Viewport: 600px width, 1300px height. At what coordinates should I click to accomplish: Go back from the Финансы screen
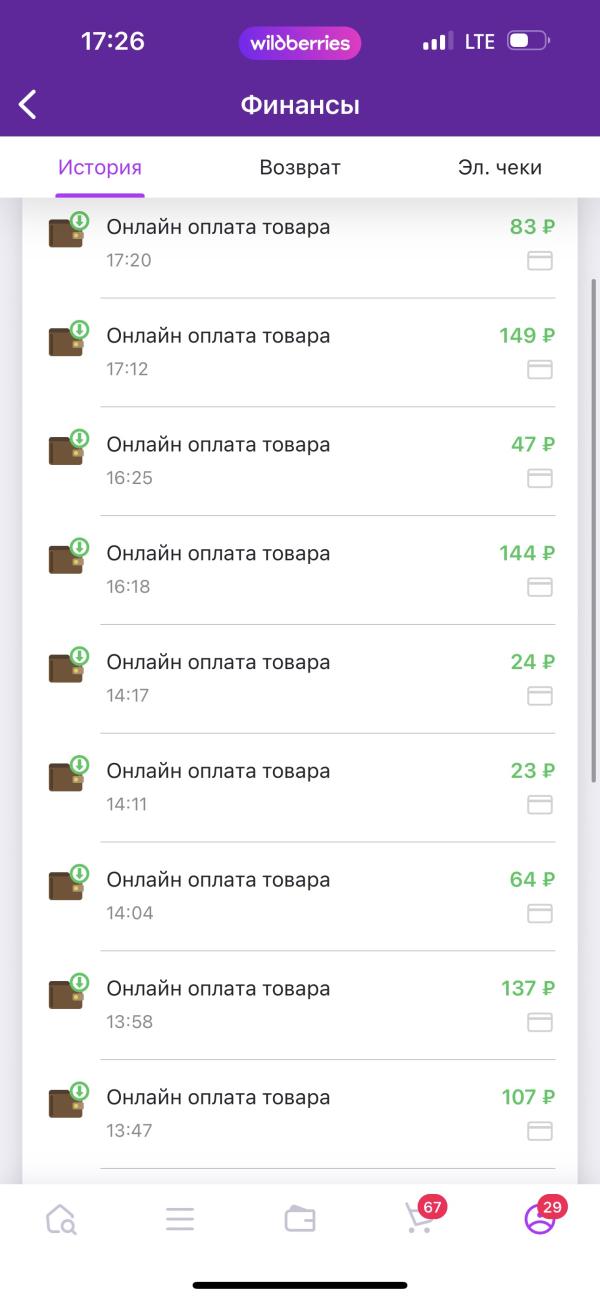pos(28,104)
